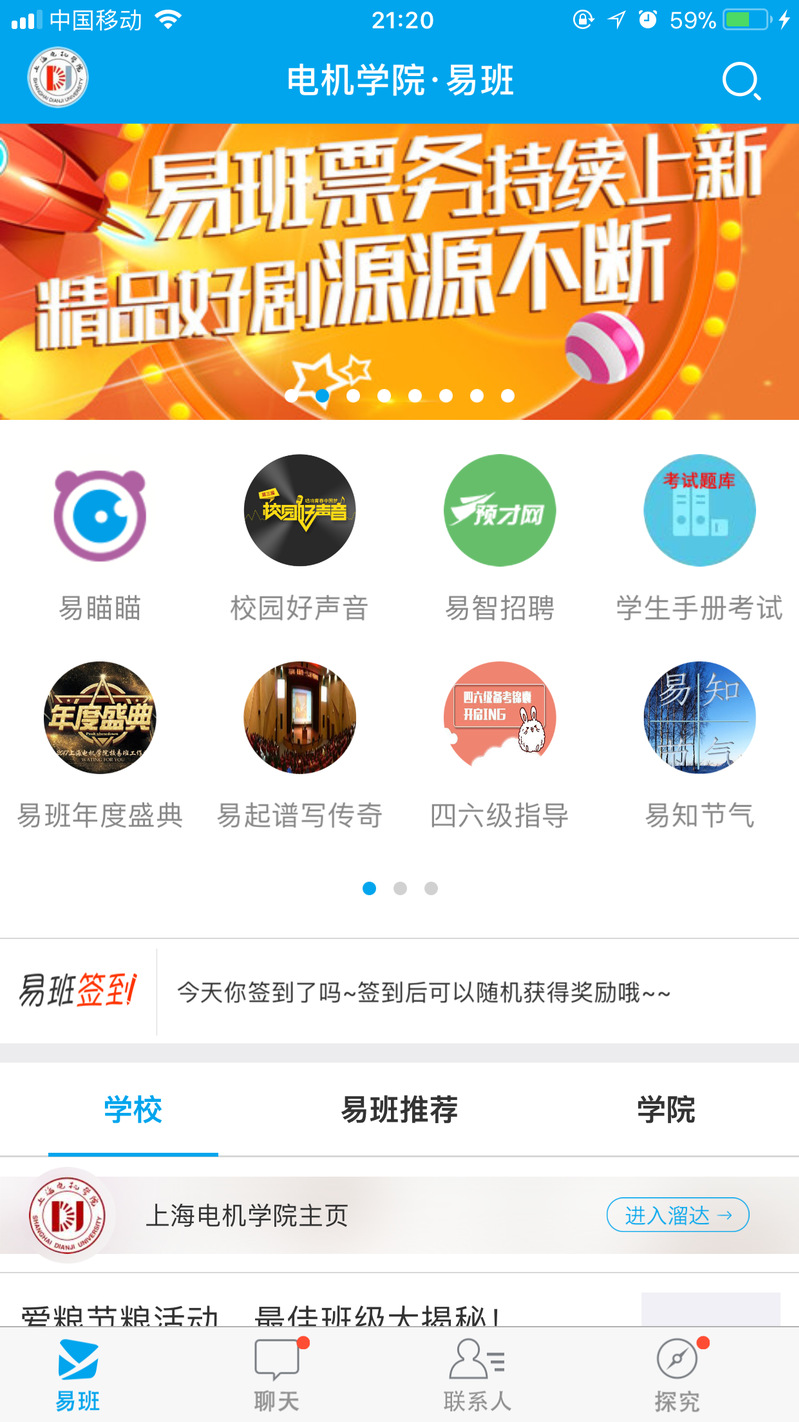Tap the 进入溜达 button

(x=677, y=1215)
